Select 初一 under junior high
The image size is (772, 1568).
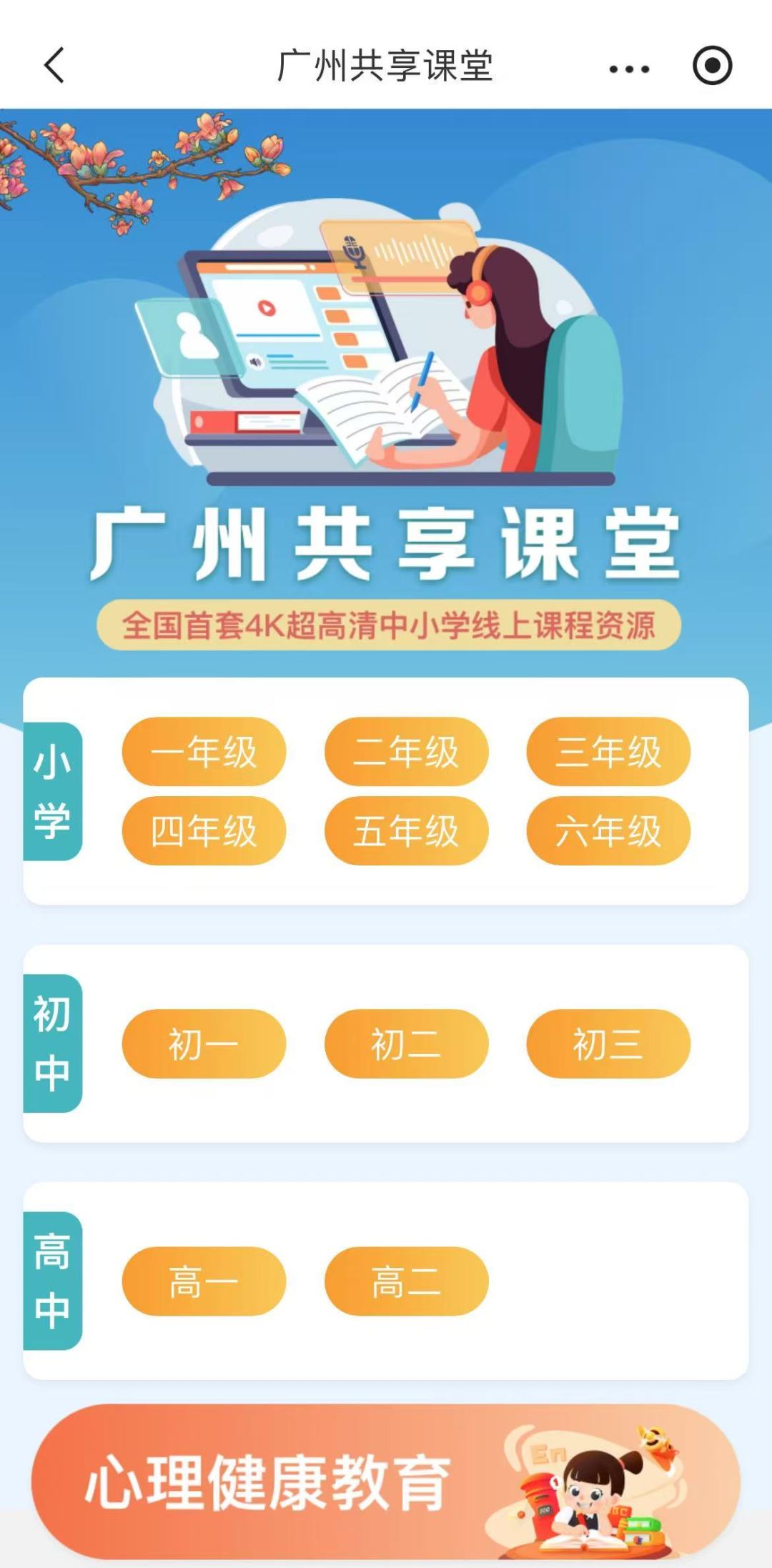click(204, 1043)
